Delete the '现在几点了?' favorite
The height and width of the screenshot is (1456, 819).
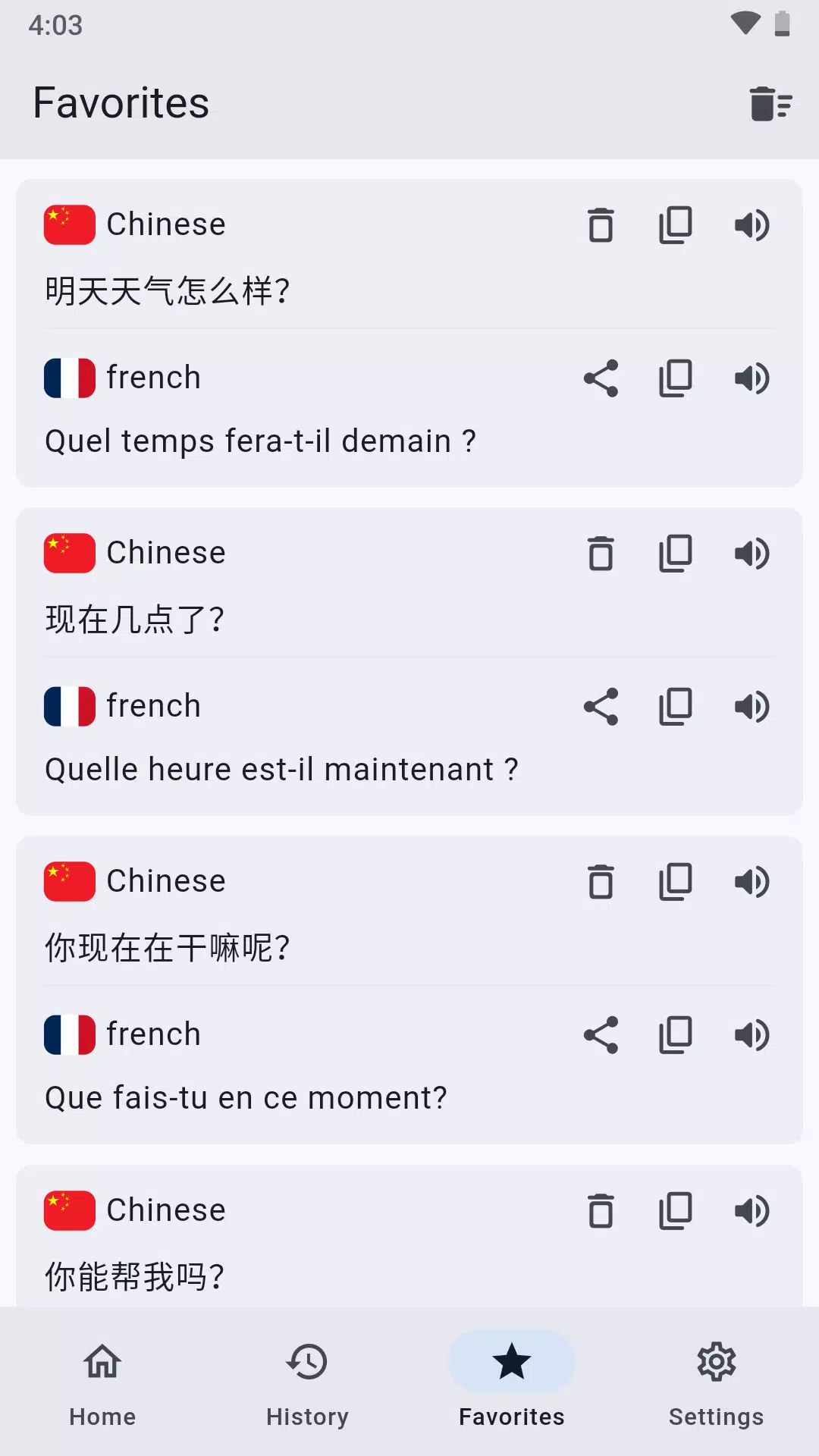(x=600, y=553)
